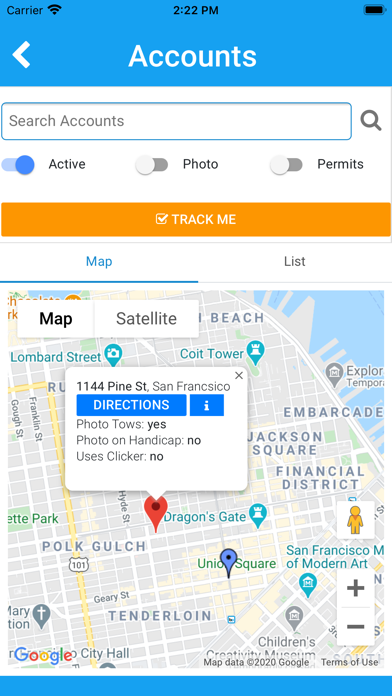Image resolution: width=392 pixels, height=696 pixels.
Task: Open the Terms of Use link
Action: click(x=349, y=662)
